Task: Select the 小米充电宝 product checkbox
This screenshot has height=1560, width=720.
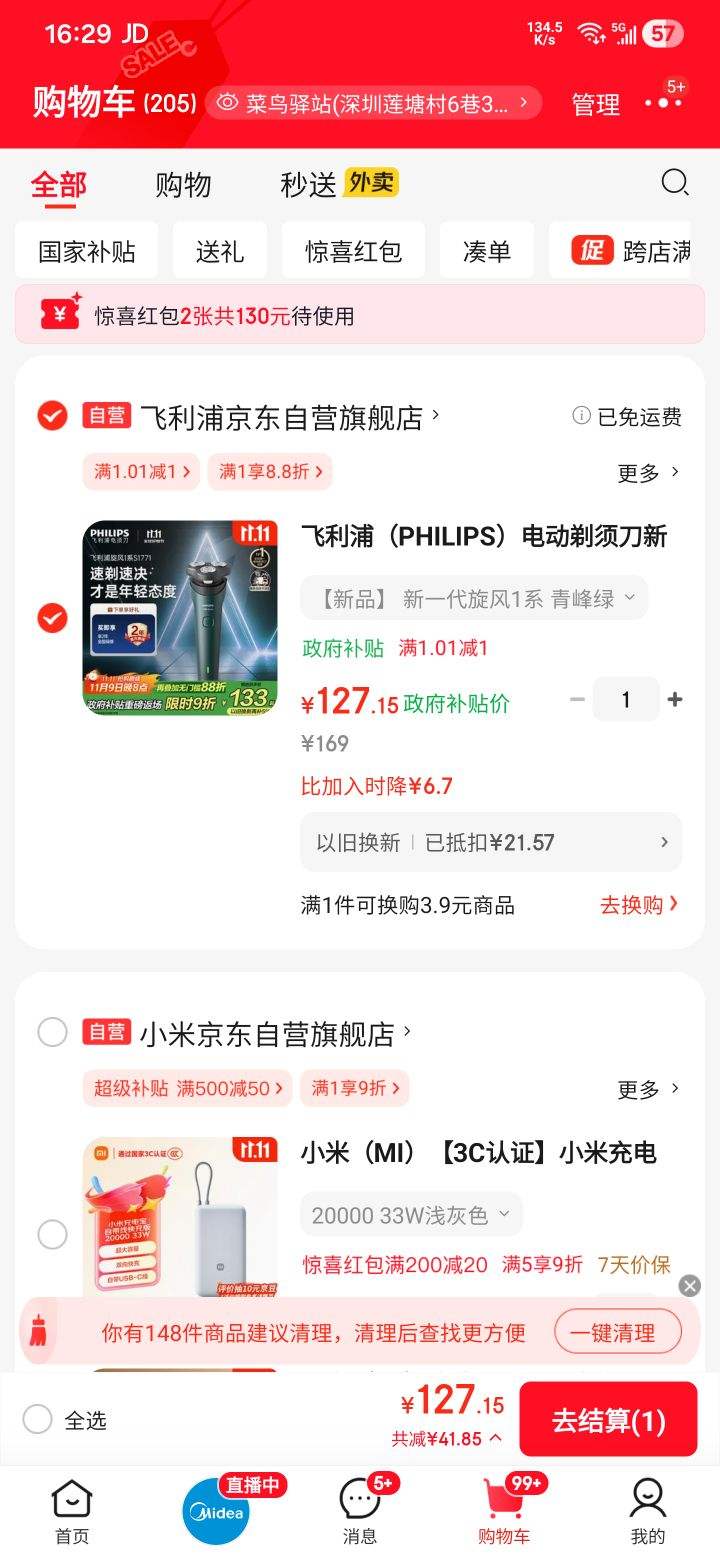Action: coord(52,1235)
